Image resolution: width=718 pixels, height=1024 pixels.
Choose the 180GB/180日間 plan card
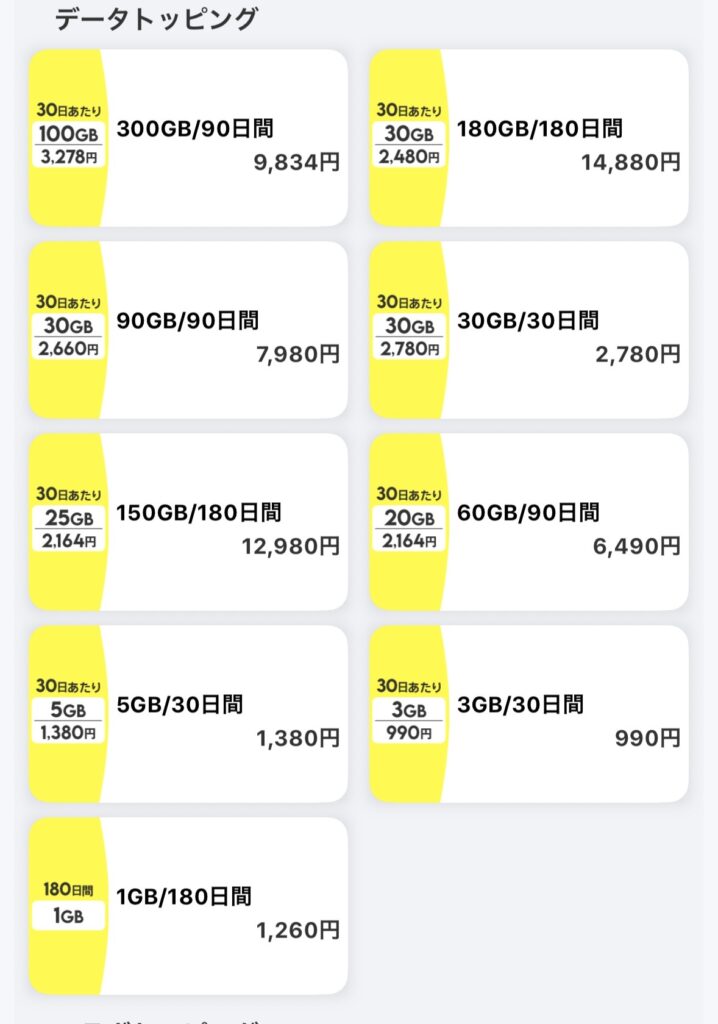click(529, 138)
